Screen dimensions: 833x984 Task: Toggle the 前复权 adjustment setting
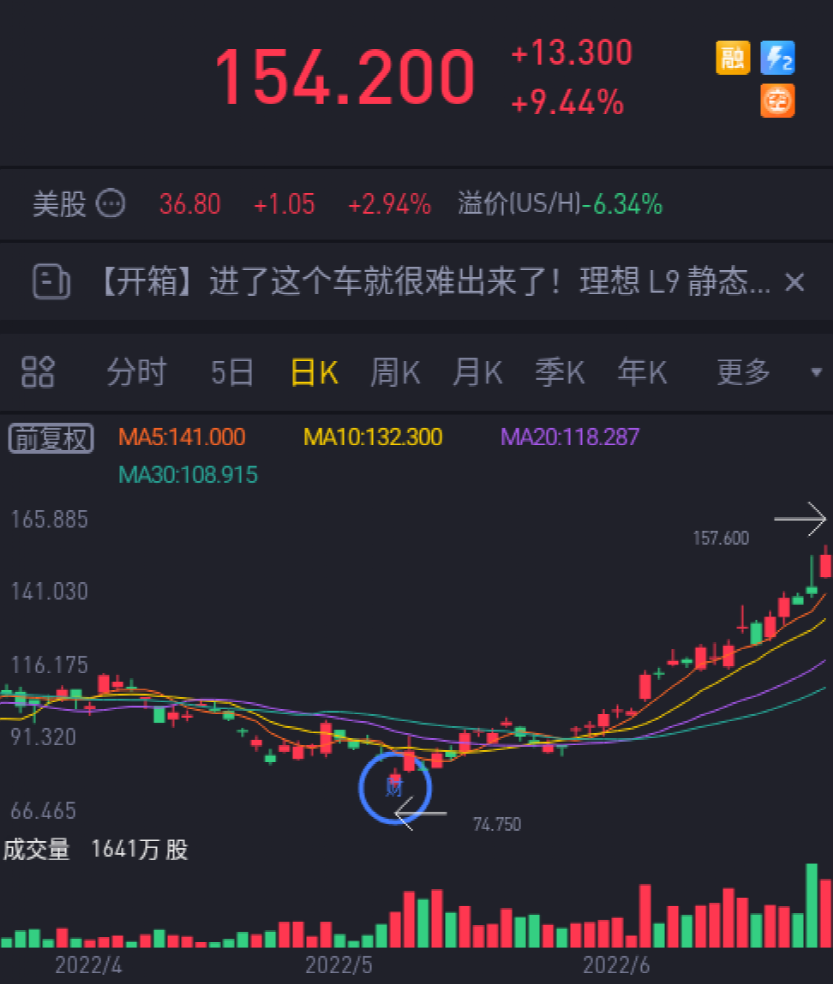click(x=51, y=438)
